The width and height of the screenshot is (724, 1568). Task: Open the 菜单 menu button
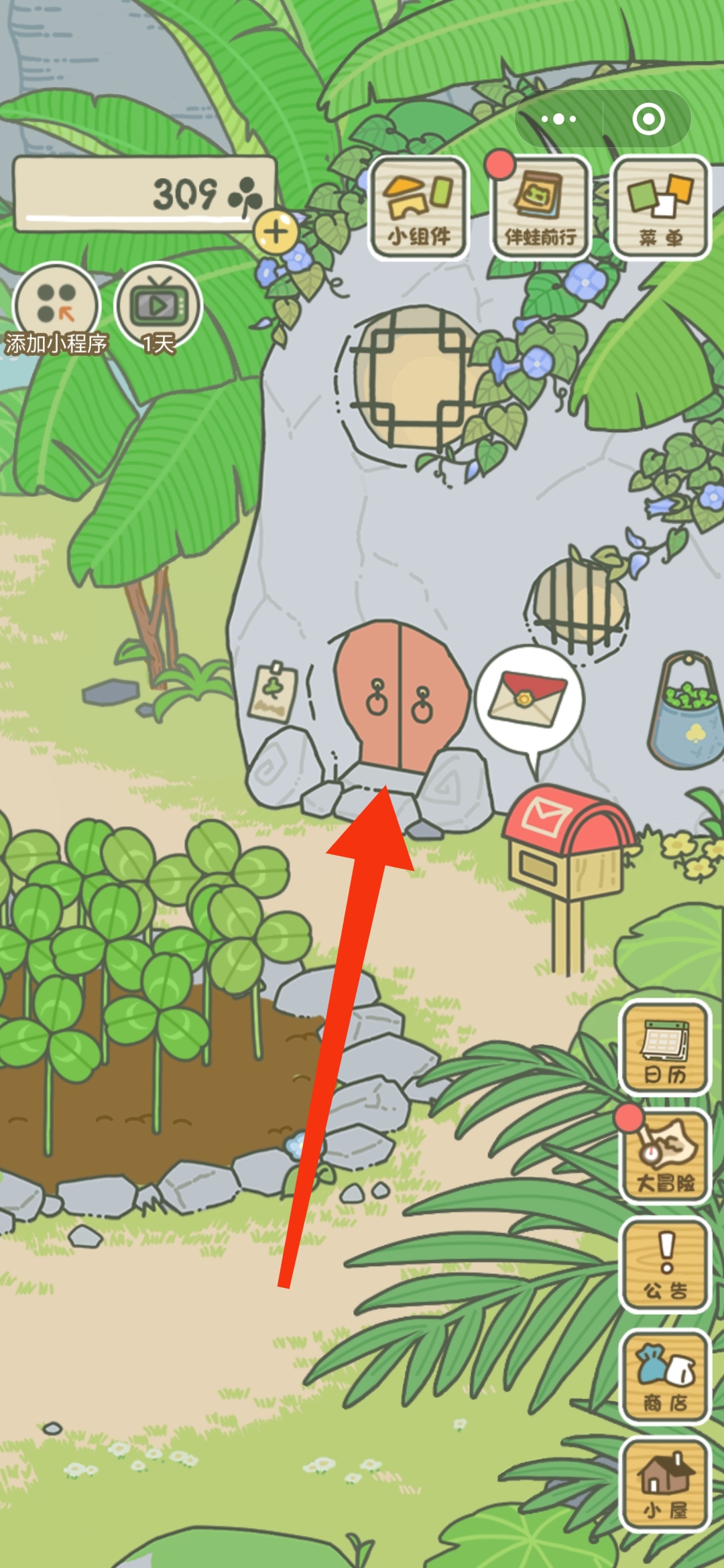(x=661, y=207)
